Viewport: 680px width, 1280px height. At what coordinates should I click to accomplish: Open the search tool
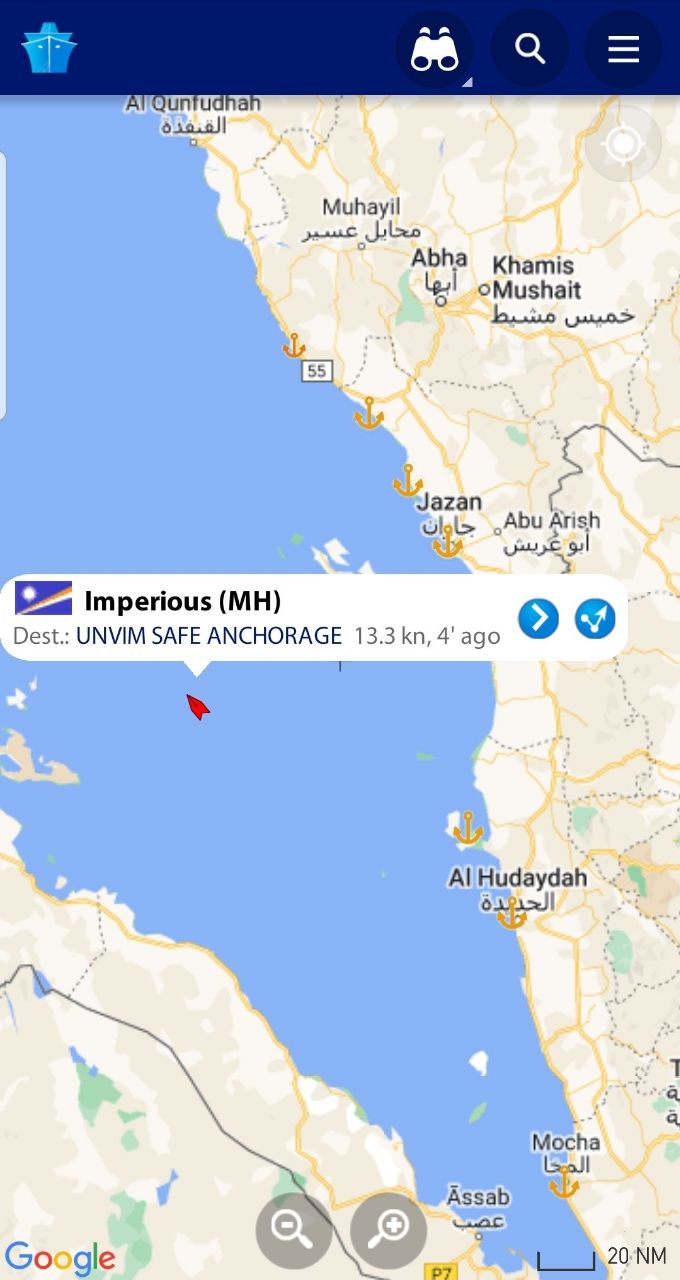[x=529, y=48]
